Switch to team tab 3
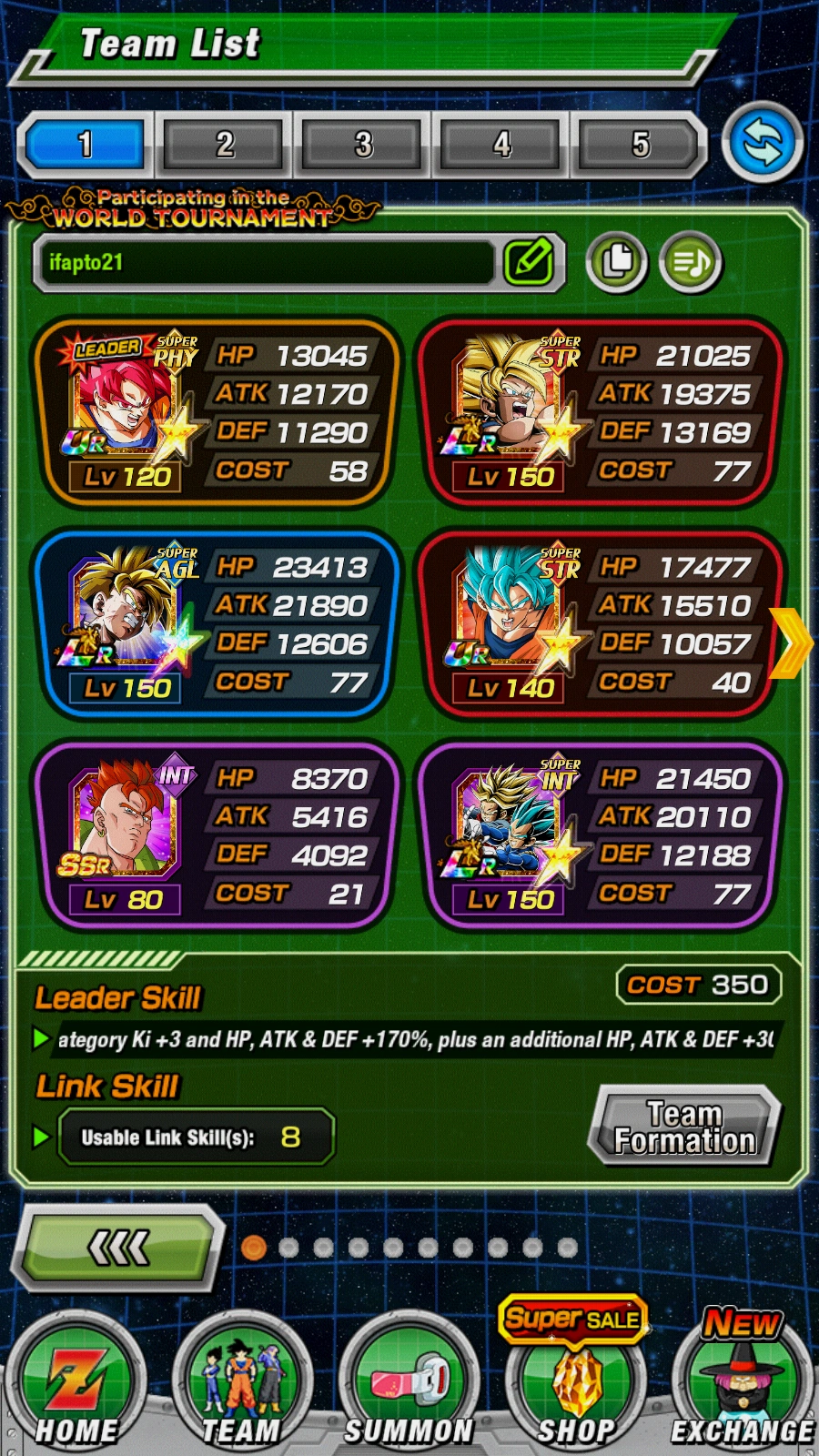Image resolution: width=819 pixels, height=1456 pixels. pos(363,145)
